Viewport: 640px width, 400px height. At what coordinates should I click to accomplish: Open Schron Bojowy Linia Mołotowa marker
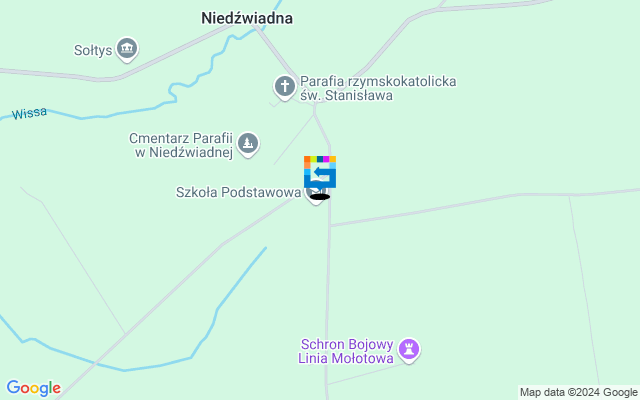tap(408, 349)
